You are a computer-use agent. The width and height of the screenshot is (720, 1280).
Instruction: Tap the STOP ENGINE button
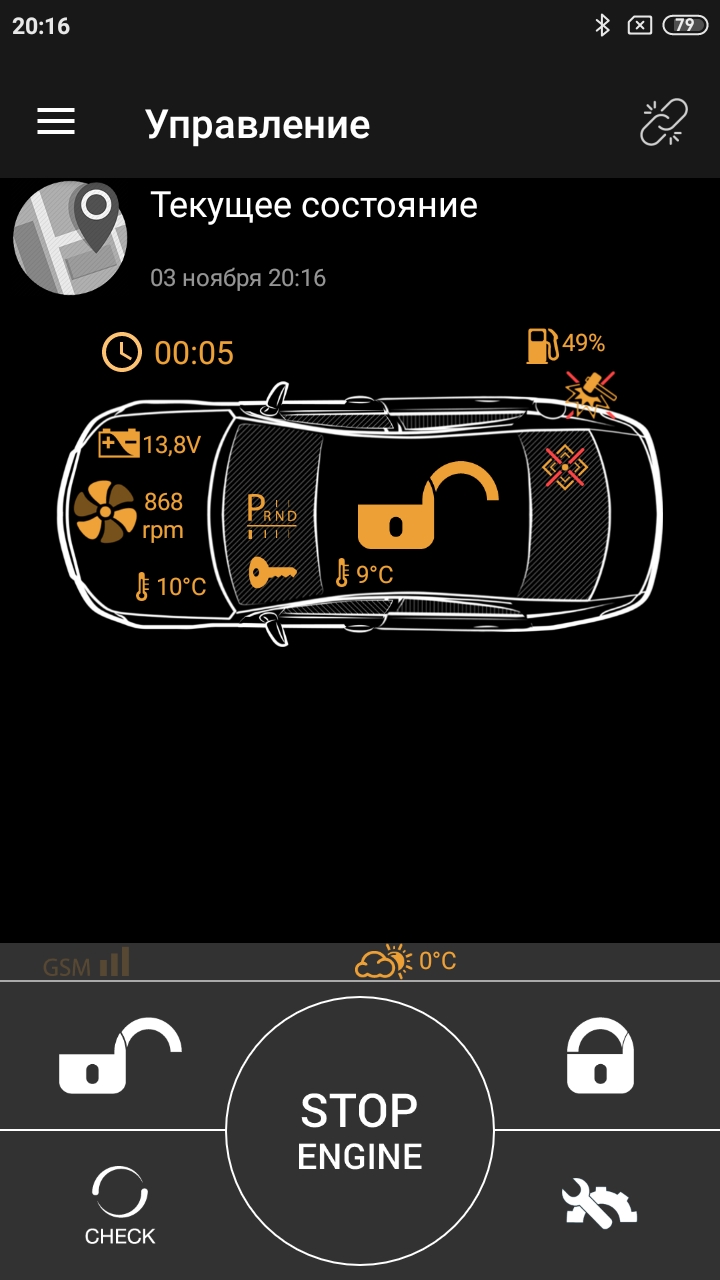pyautogui.click(x=360, y=1131)
